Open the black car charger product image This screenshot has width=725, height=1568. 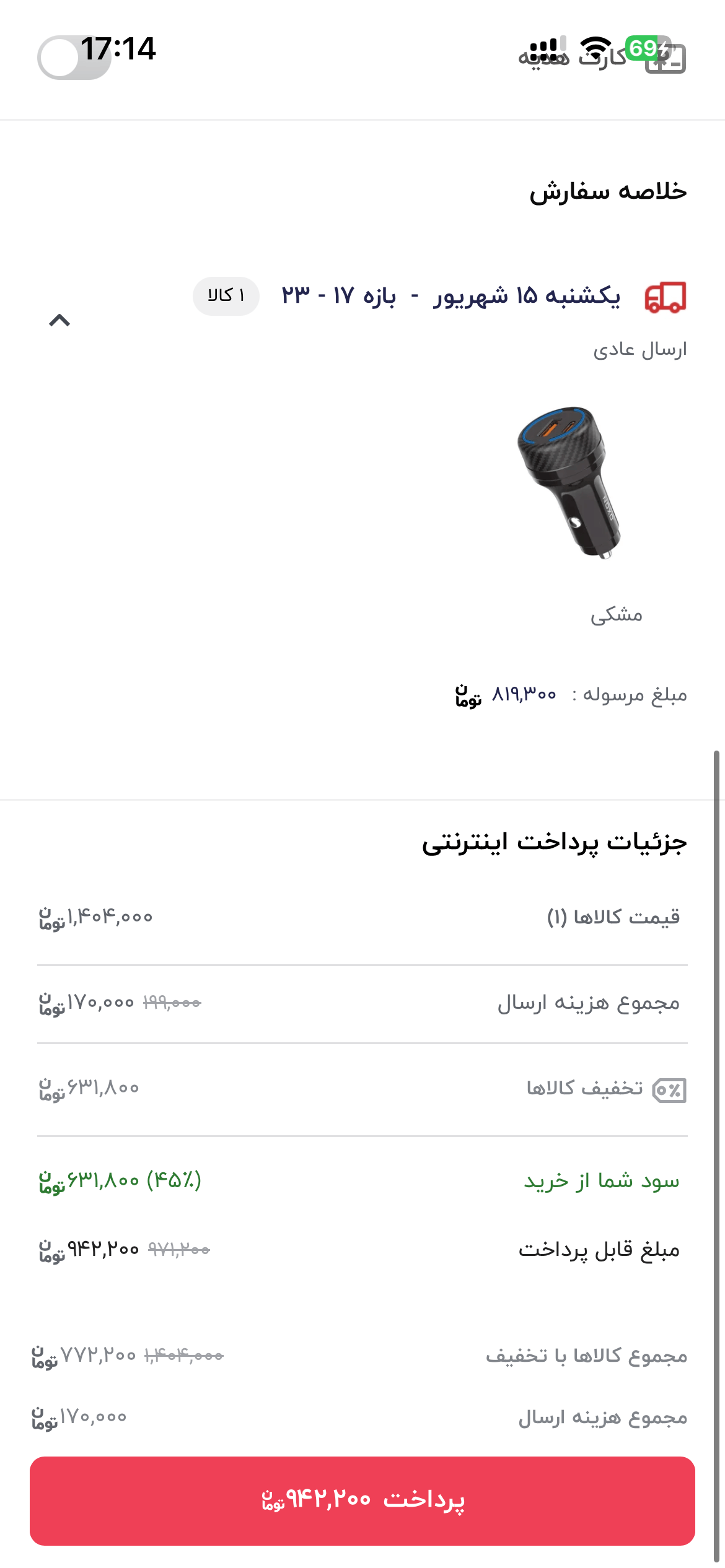568,482
